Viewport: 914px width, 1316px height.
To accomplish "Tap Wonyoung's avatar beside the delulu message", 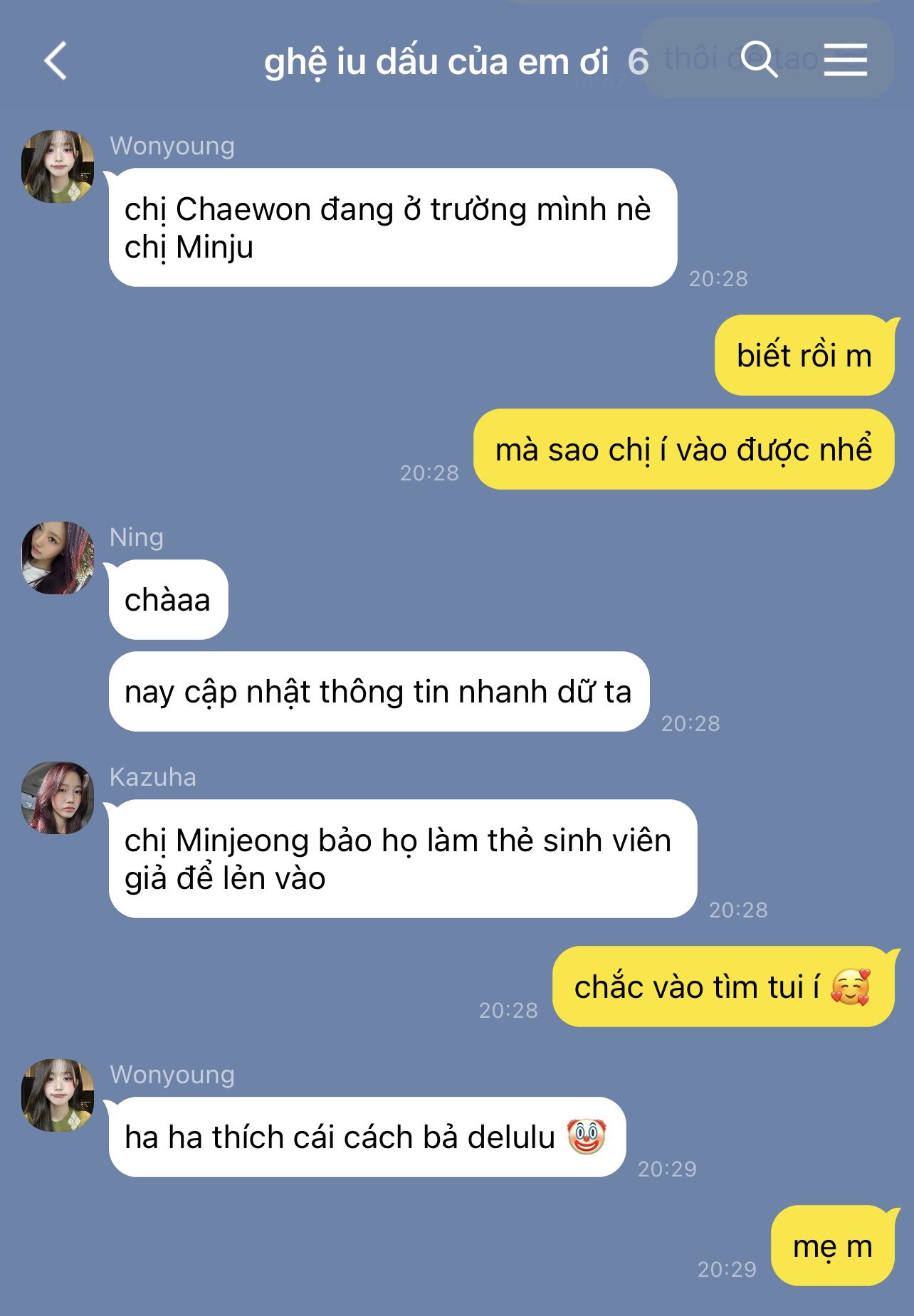I will pos(58,1095).
